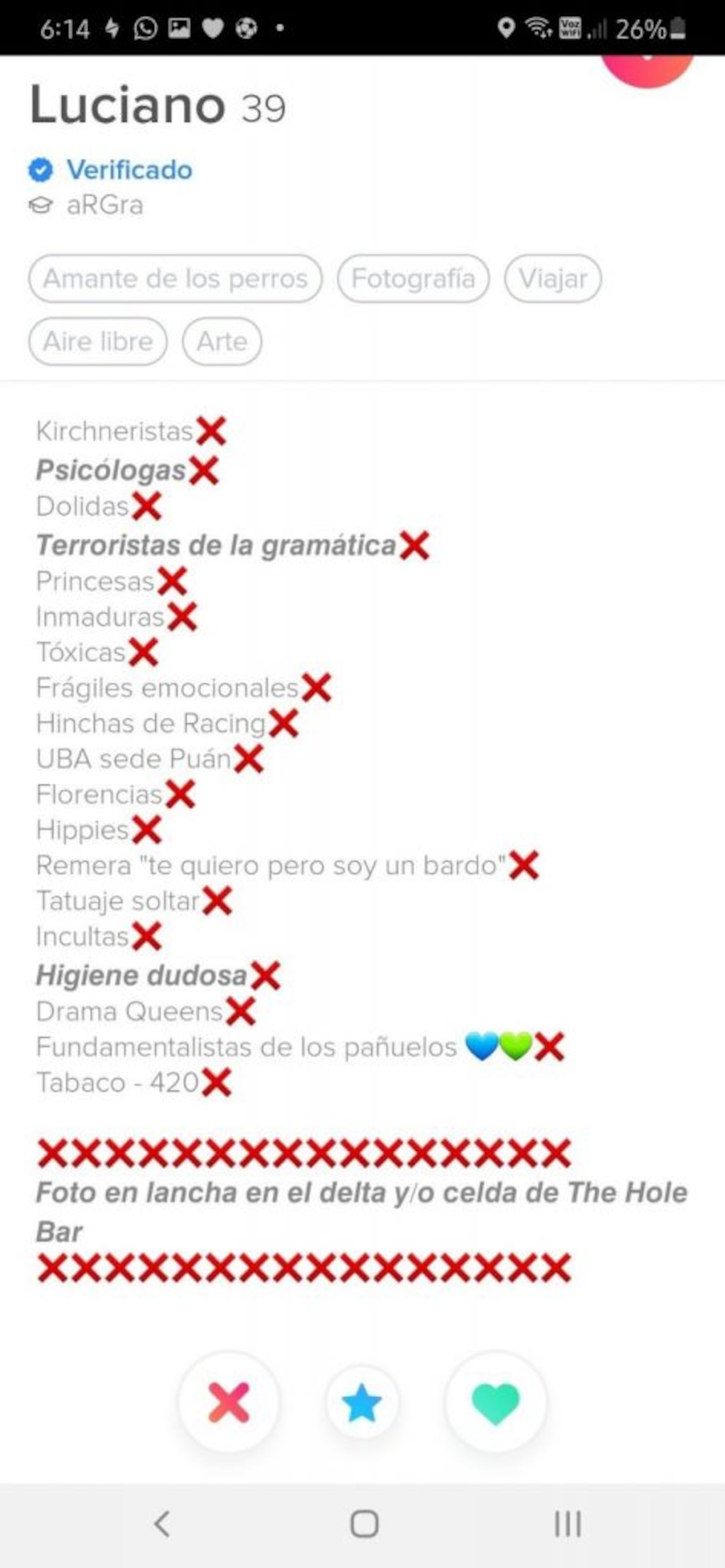Go to the home screen
The image size is (725, 1568).
click(x=364, y=1524)
